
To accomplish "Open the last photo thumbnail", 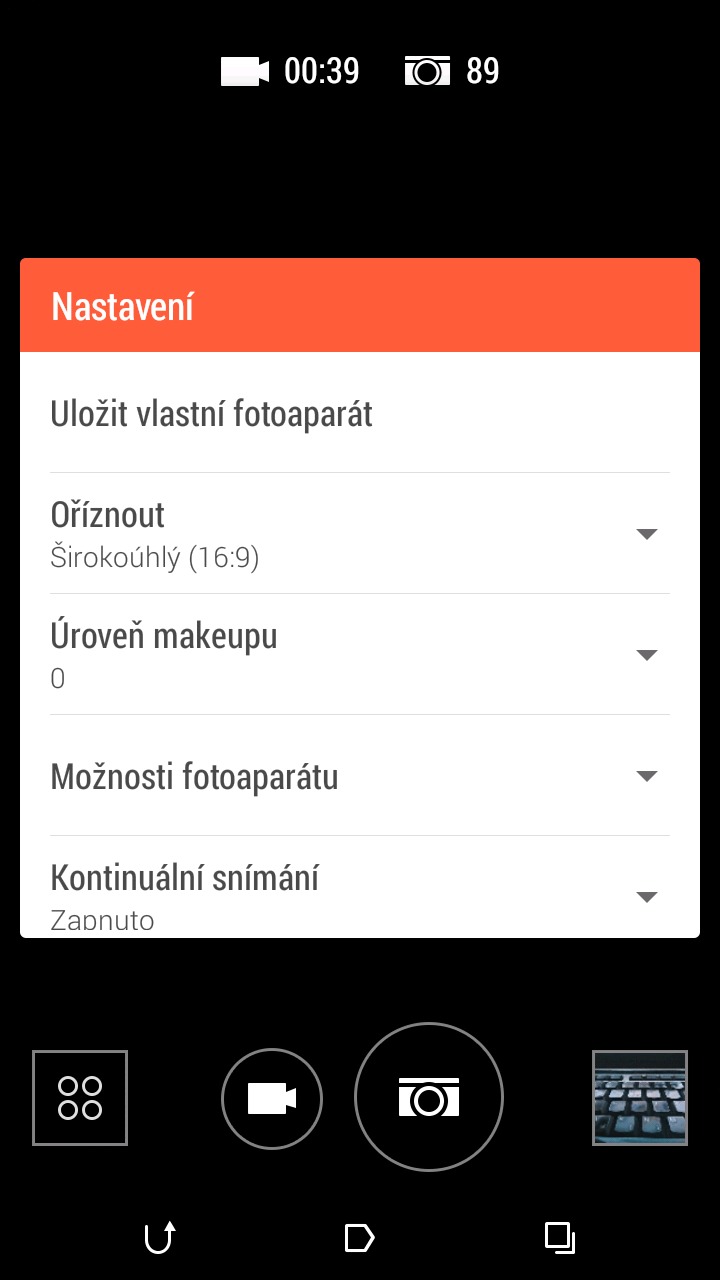I will click(640, 1097).
